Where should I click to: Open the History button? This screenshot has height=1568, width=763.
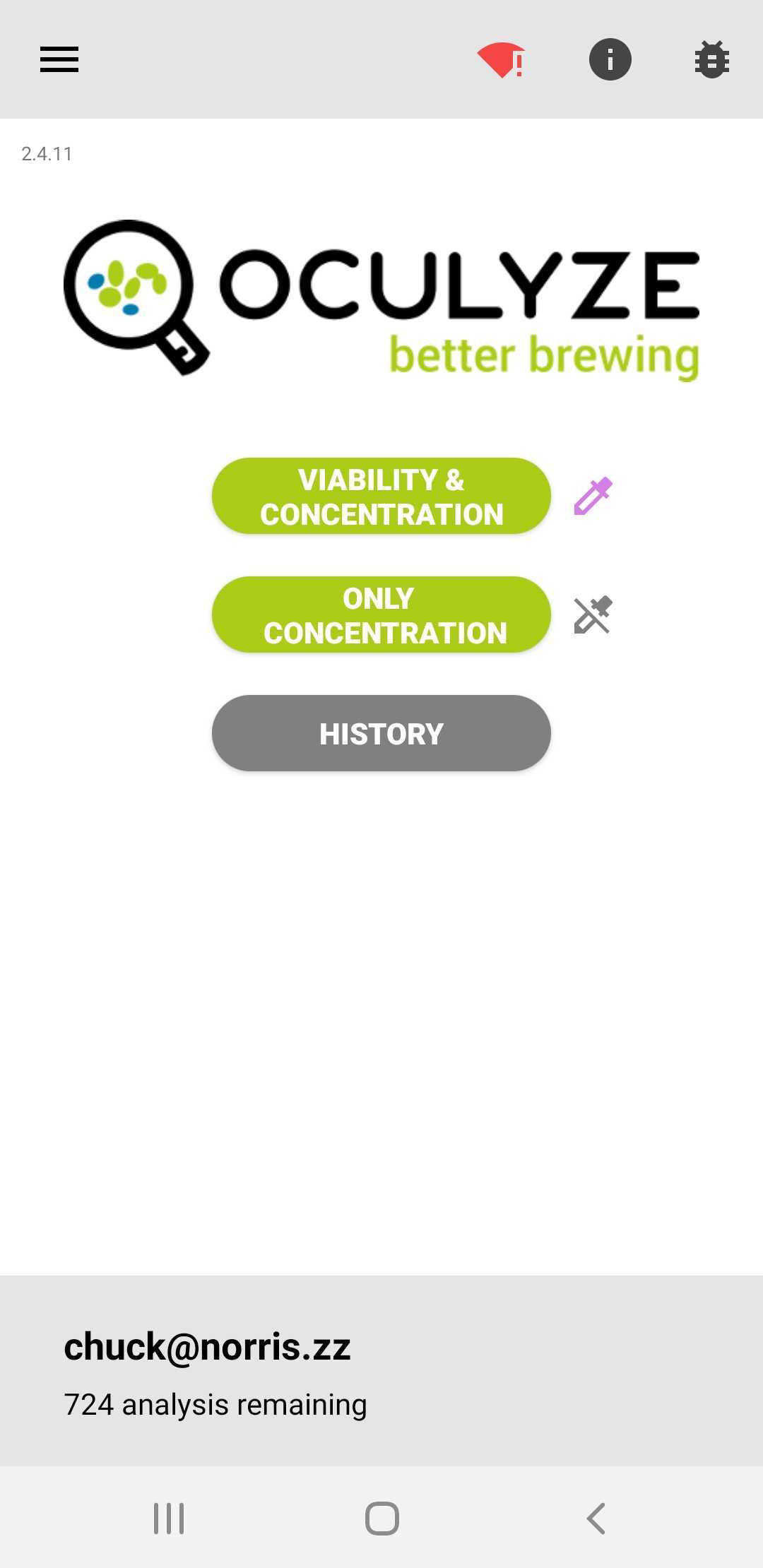point(381,734)
